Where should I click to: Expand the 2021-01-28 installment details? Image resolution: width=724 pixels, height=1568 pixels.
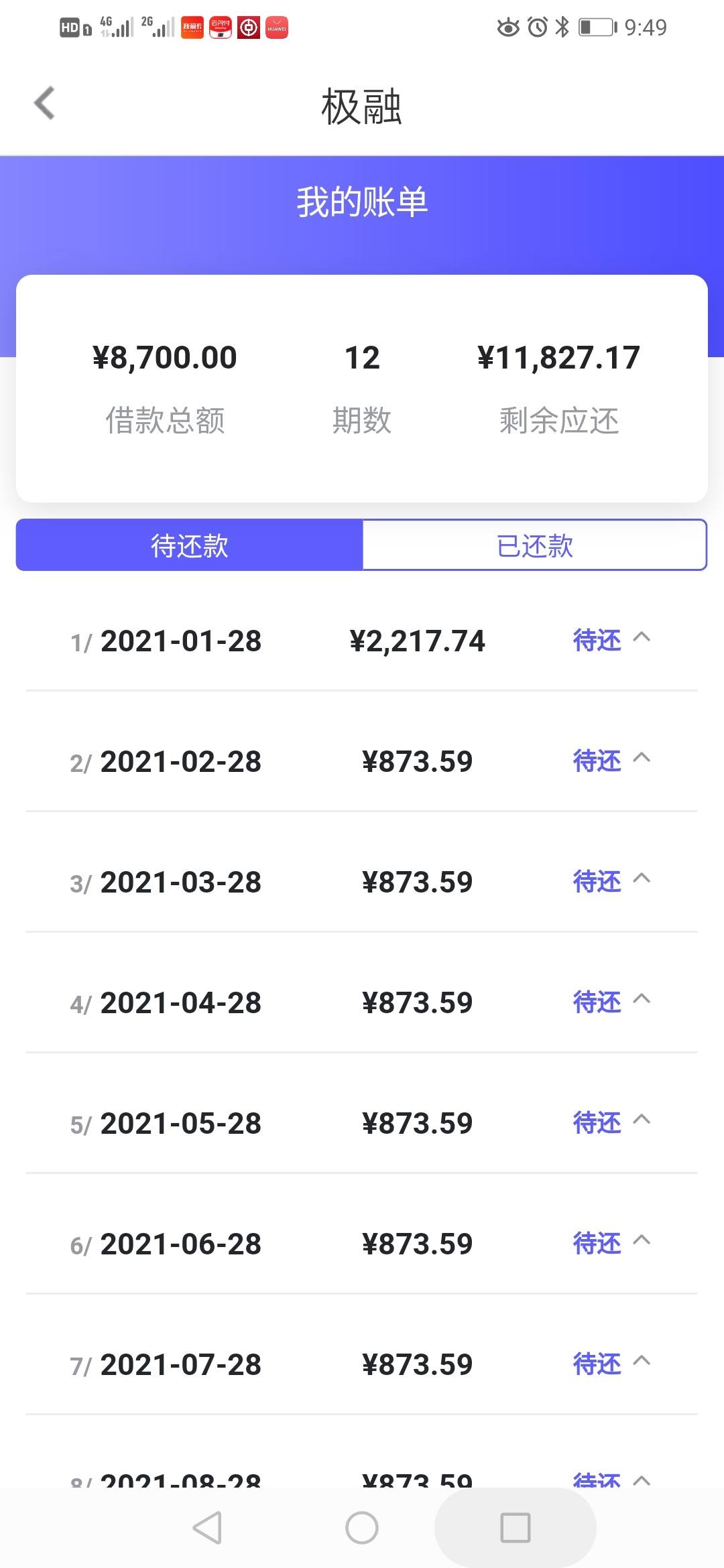click(641, 638)
